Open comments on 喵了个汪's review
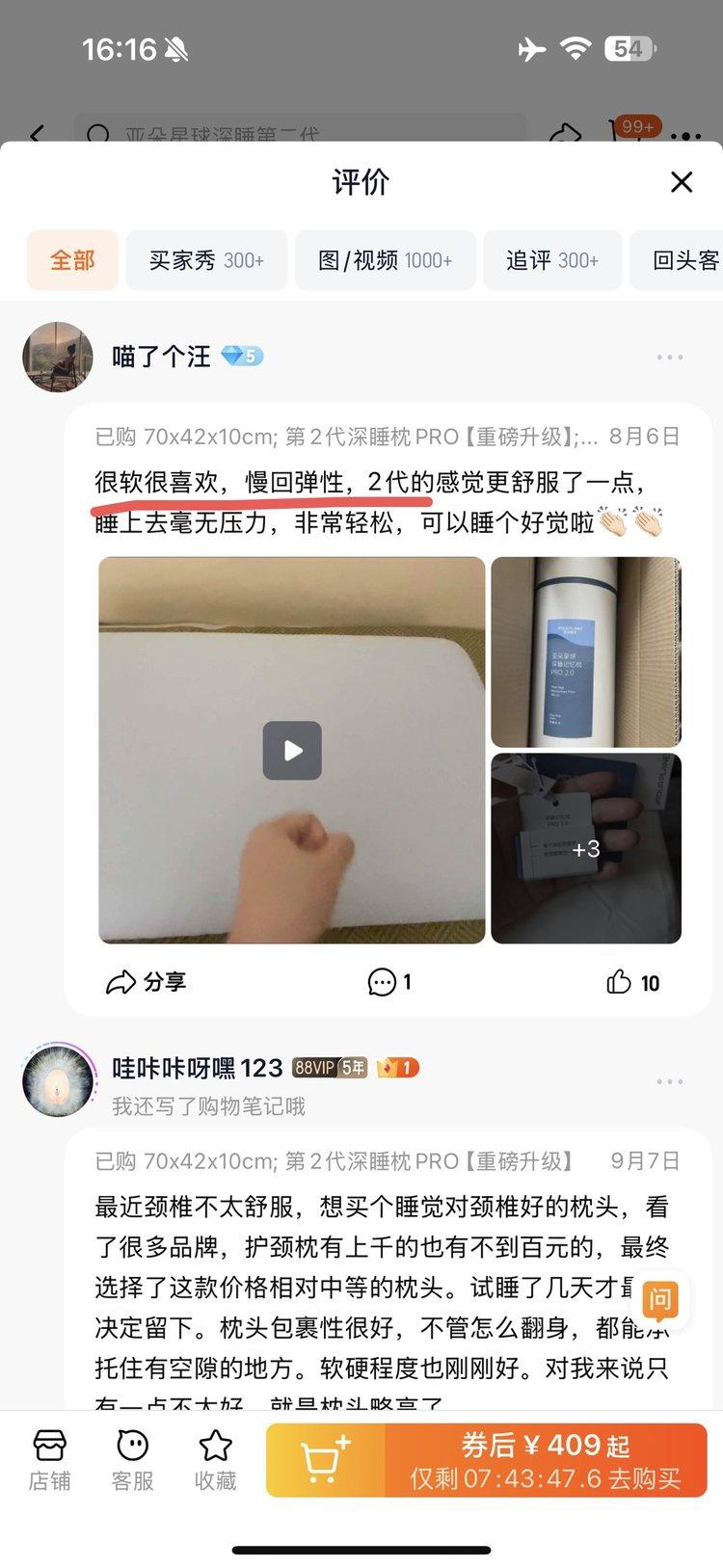 (389, 982)
